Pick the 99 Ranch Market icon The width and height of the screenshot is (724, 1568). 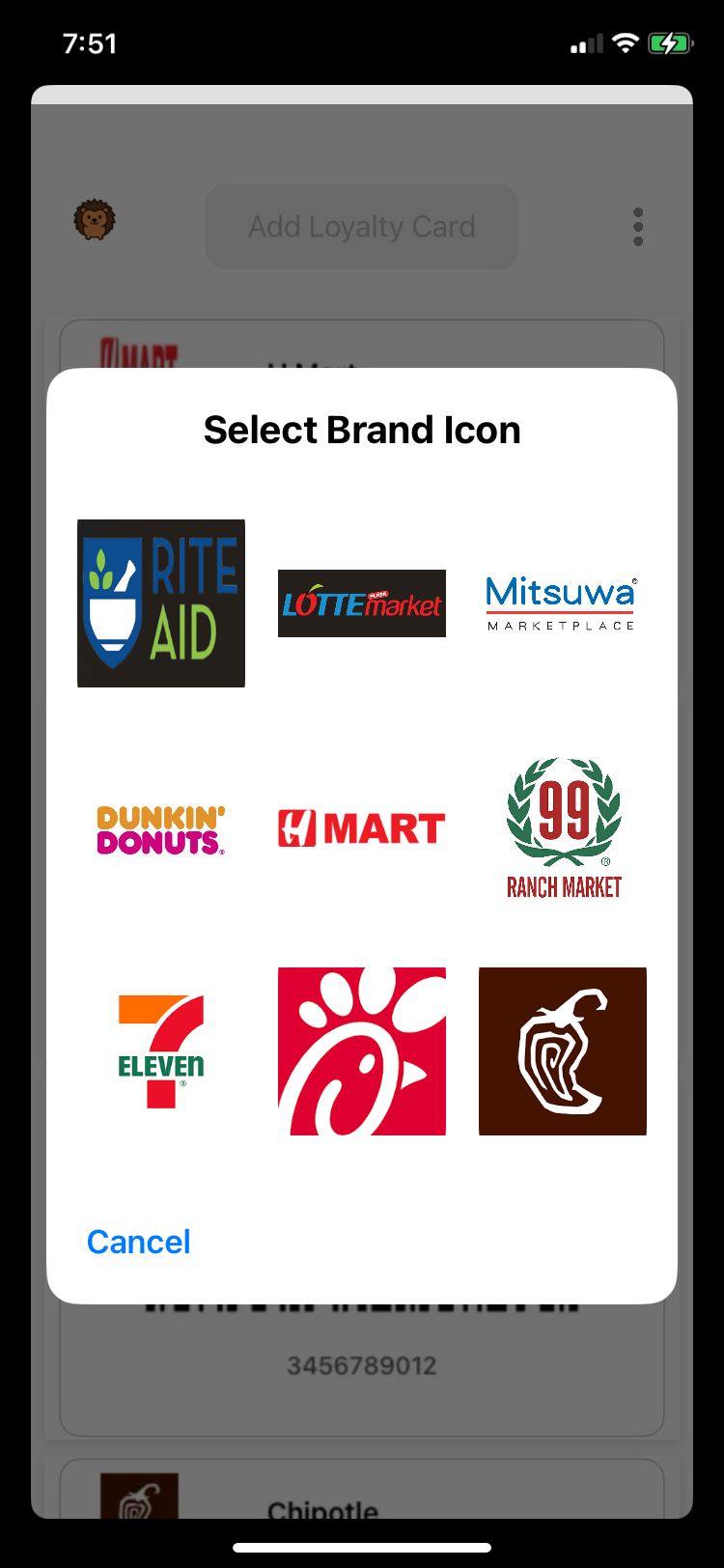(564, 828)
